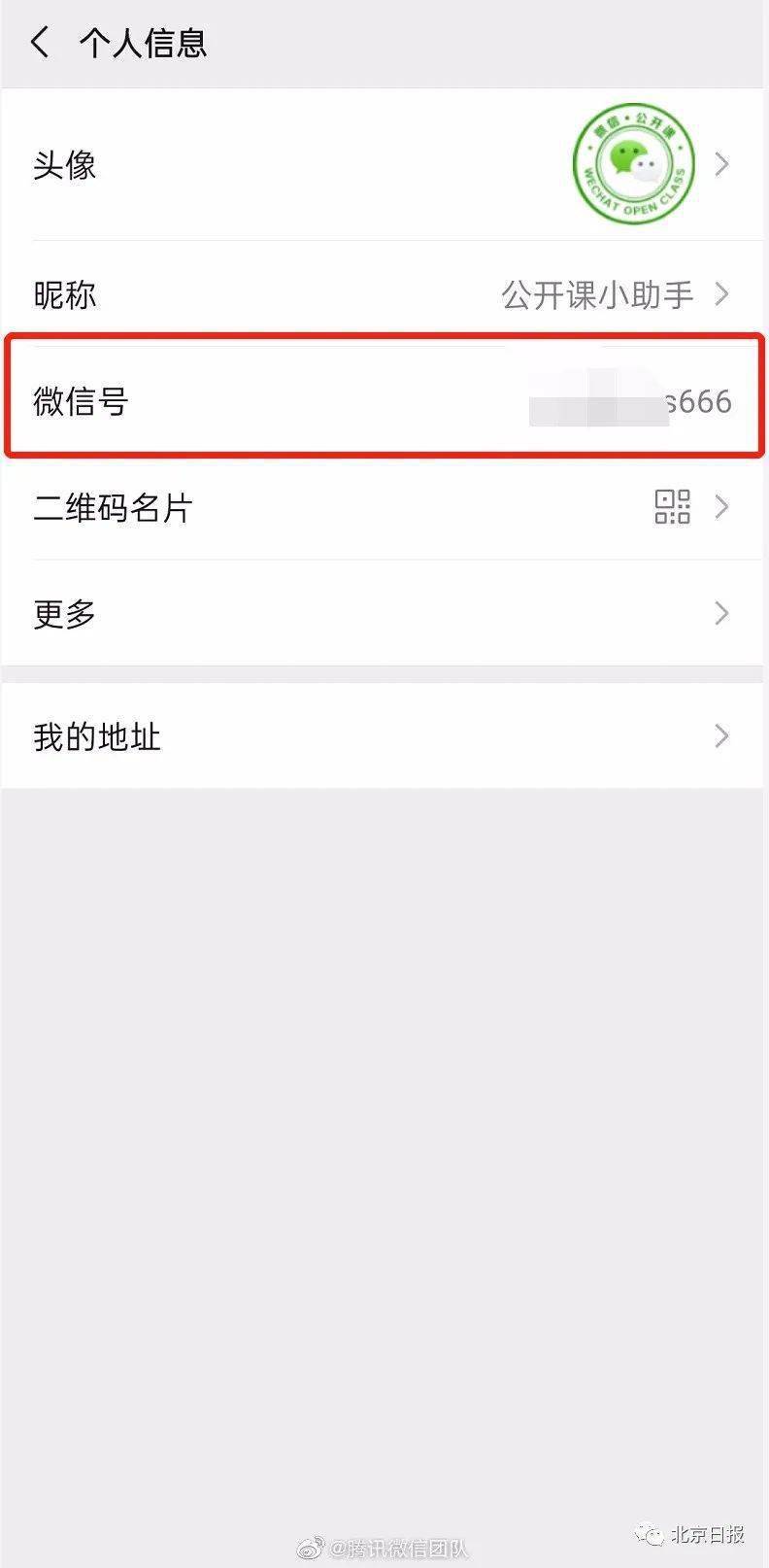Image resolution: width=769 pixels, height=1568 pixels.
Task: Open the 更多 row
Action: coord(383,612)
